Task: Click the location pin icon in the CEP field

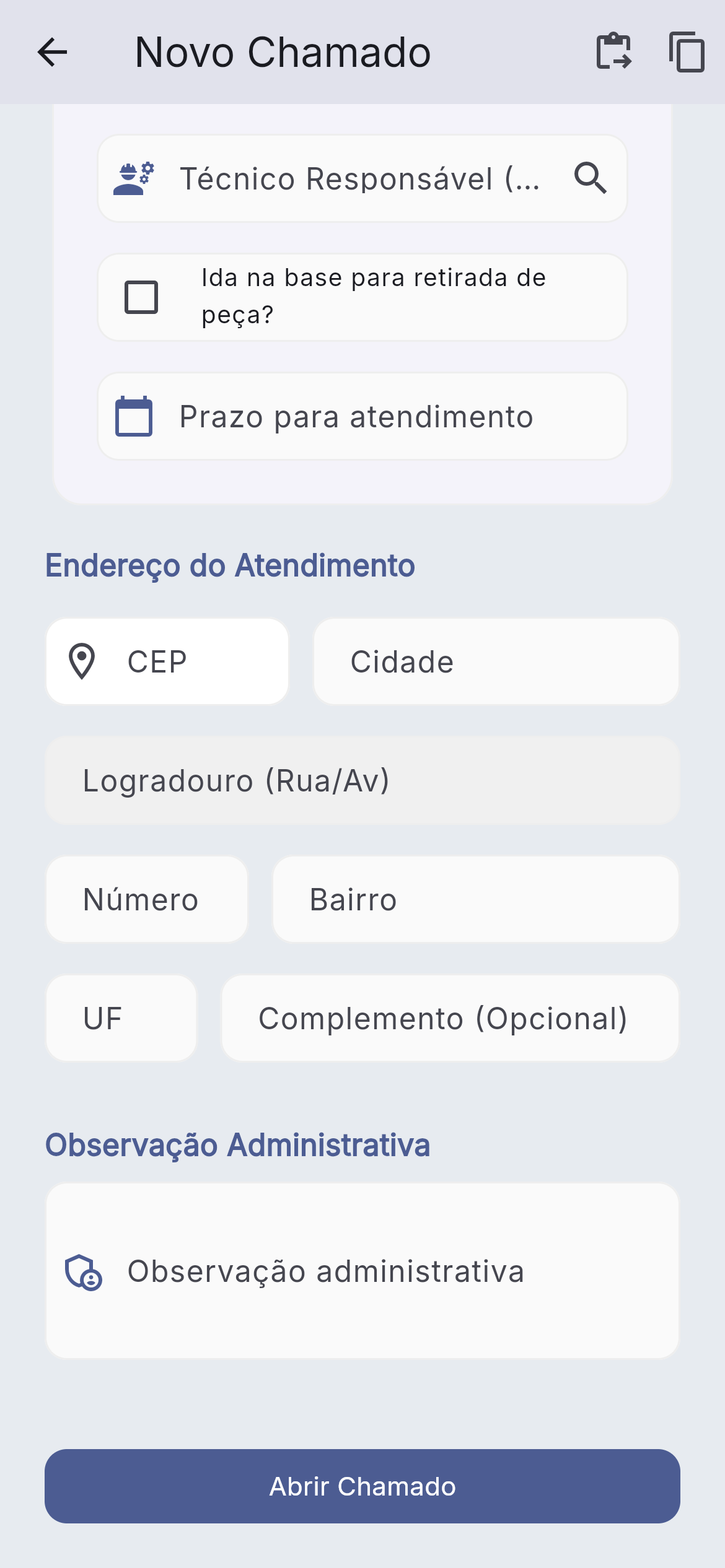Action: point(83,660)
